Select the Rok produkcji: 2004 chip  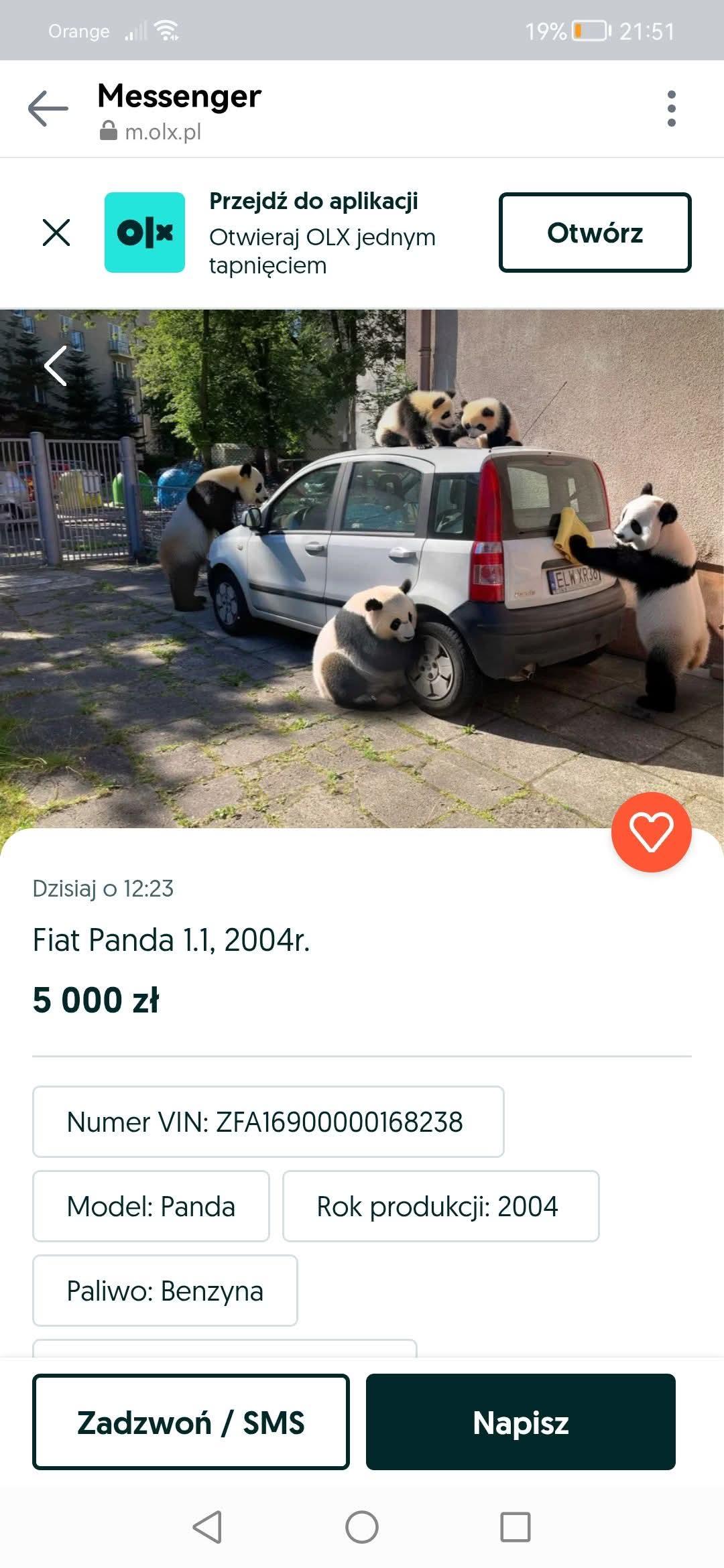(440, 1206)
